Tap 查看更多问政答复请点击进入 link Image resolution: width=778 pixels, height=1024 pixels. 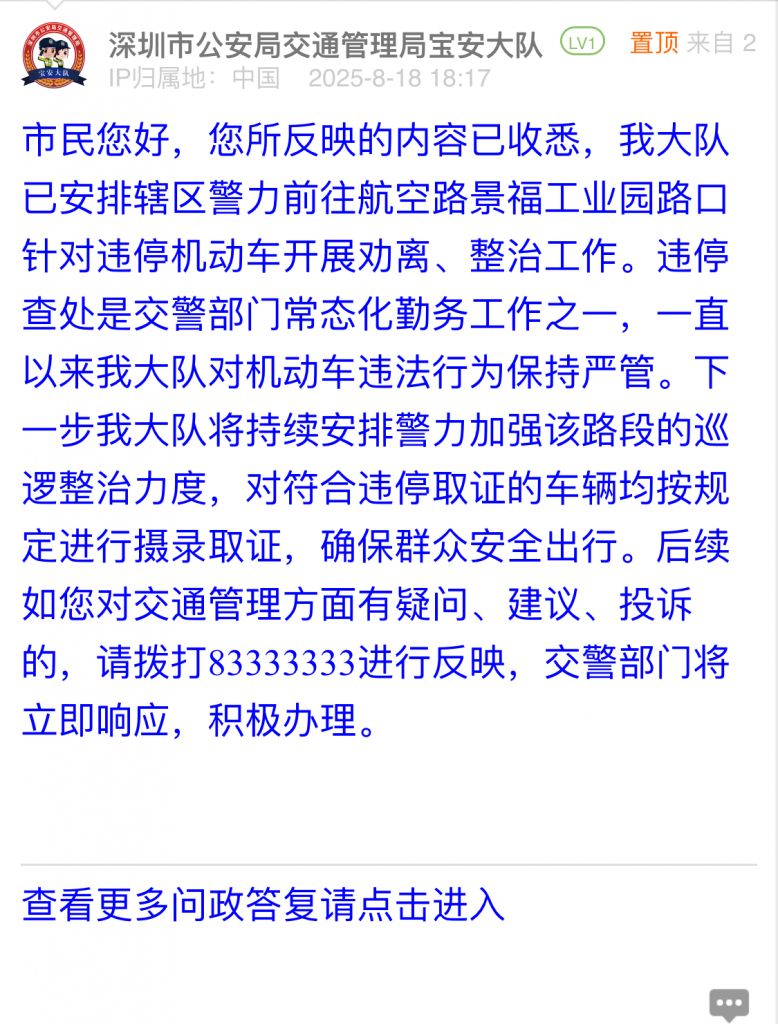click(x=264, y=904)
